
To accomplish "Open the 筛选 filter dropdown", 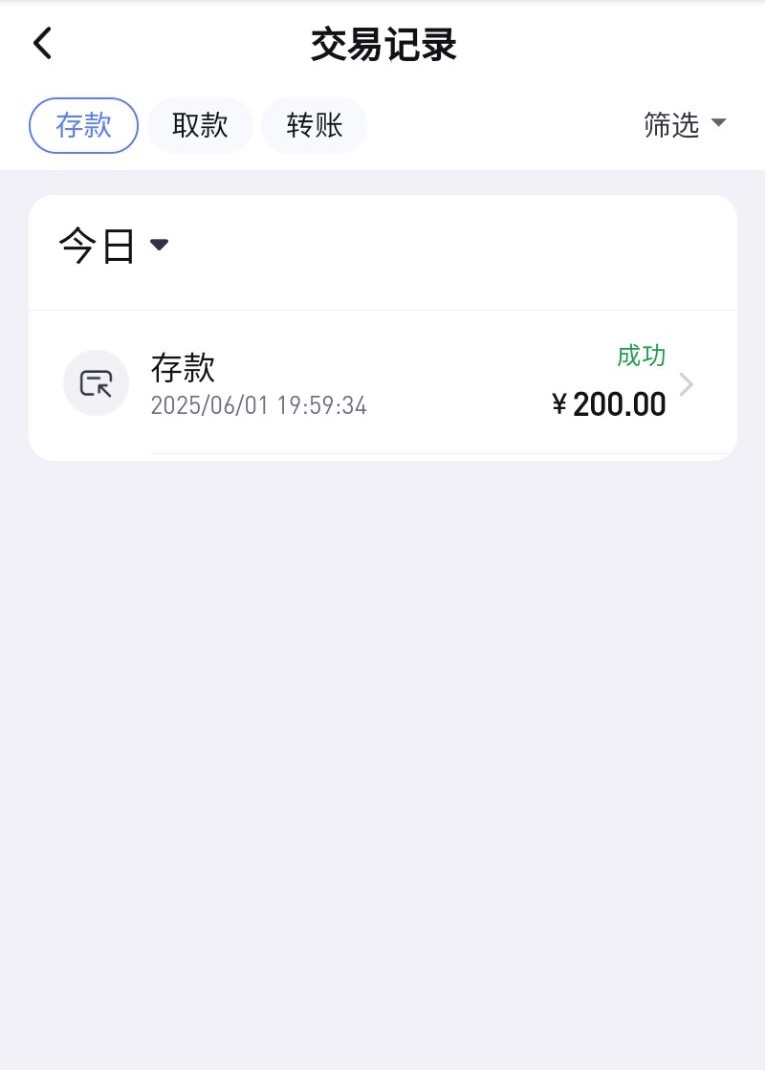I will point(685,125).
